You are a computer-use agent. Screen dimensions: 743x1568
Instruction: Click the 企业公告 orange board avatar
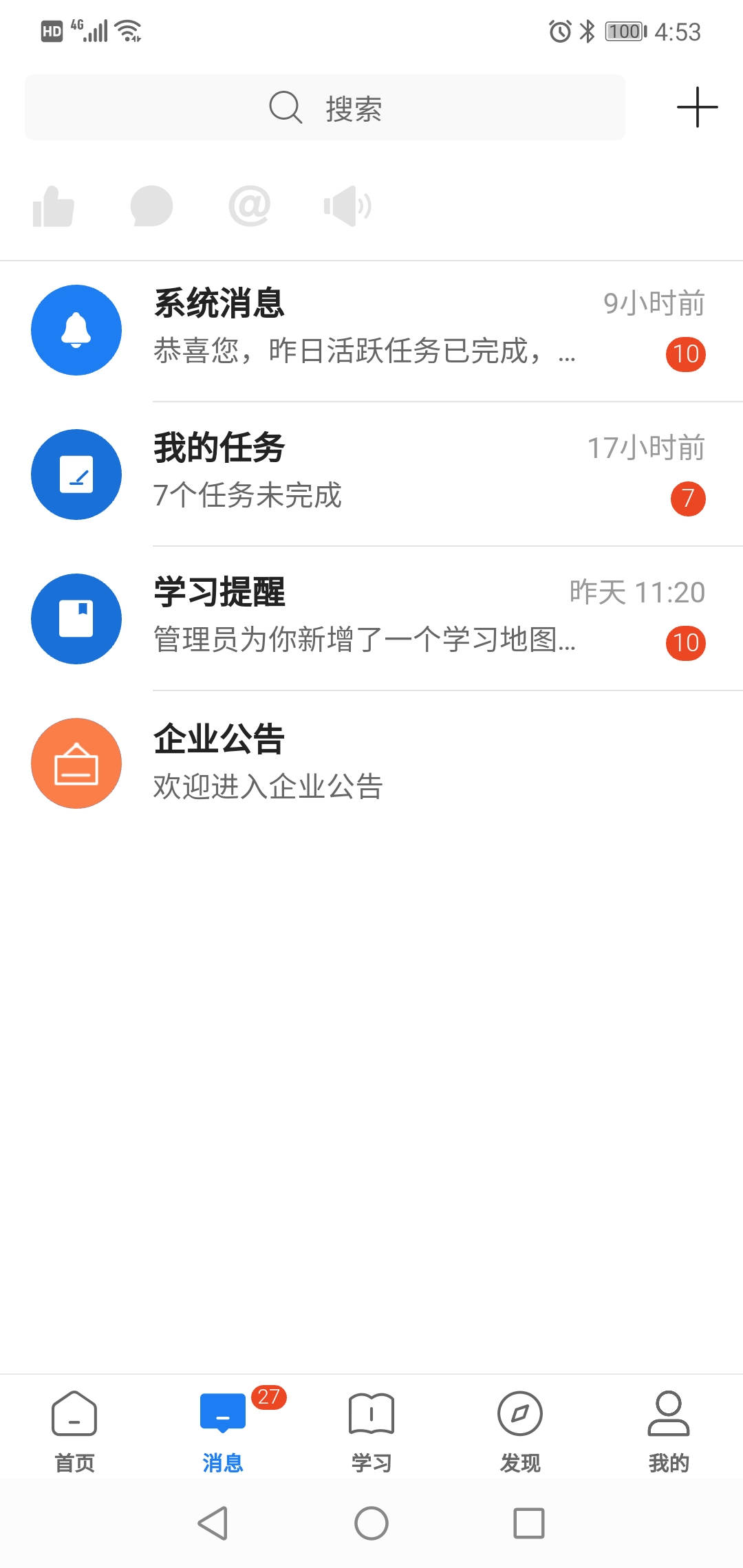pos(76,763)
